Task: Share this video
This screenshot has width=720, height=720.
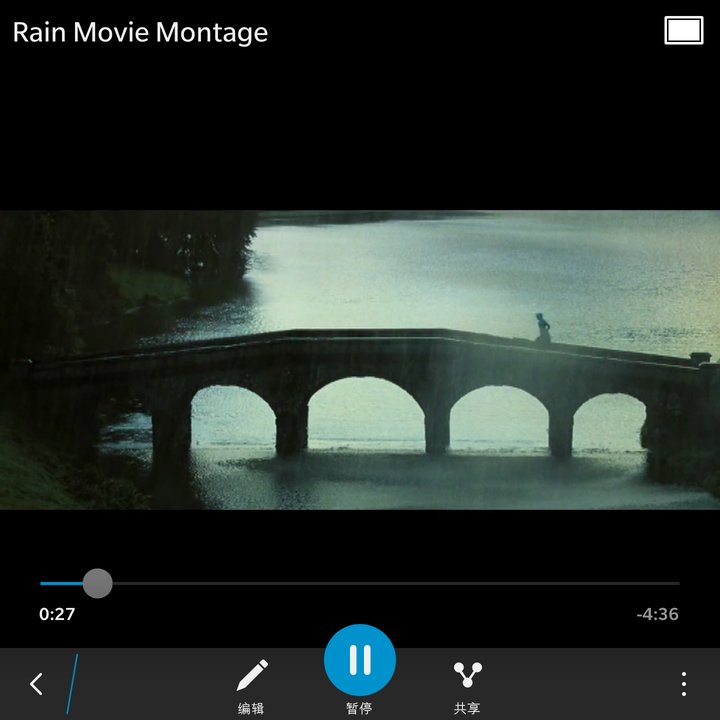Action: pos(467,676)
